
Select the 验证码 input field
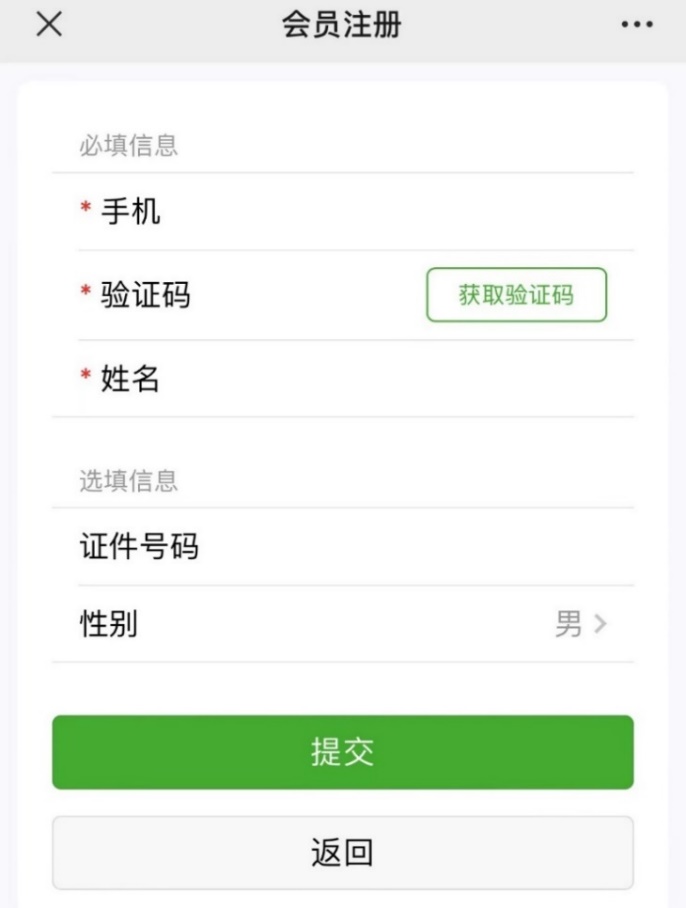click(x=300, y=296)
